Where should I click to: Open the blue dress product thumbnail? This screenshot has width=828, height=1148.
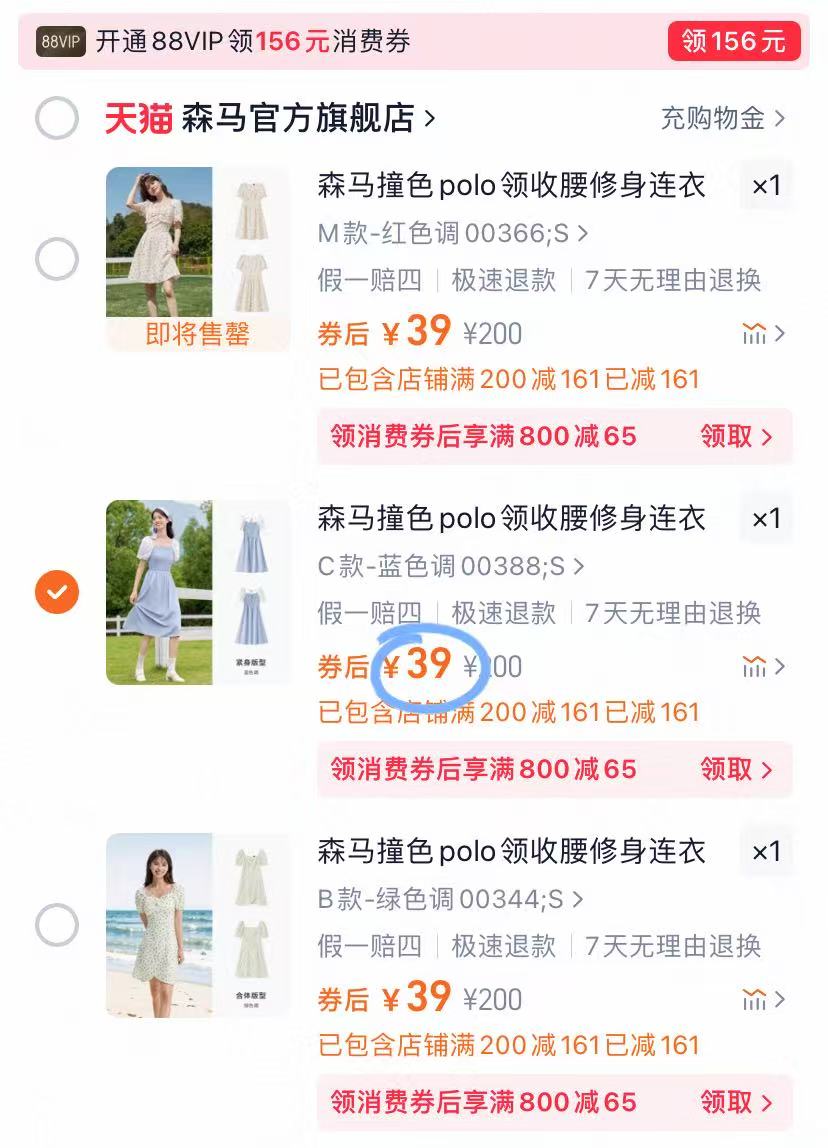point(196,592)
